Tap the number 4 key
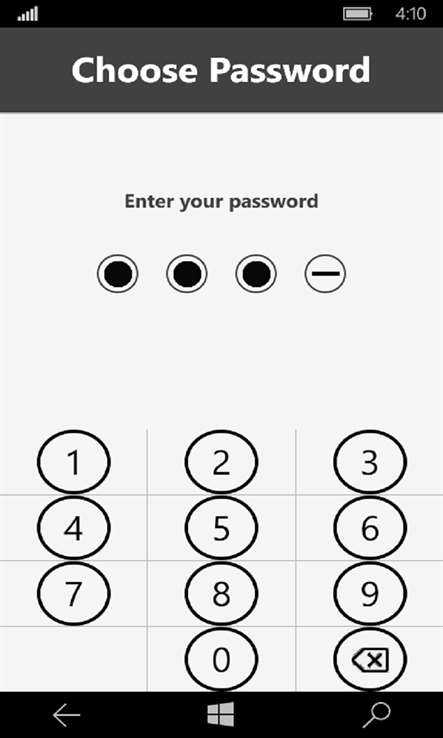This screenshot has height=738, width=443. [73, 528]
